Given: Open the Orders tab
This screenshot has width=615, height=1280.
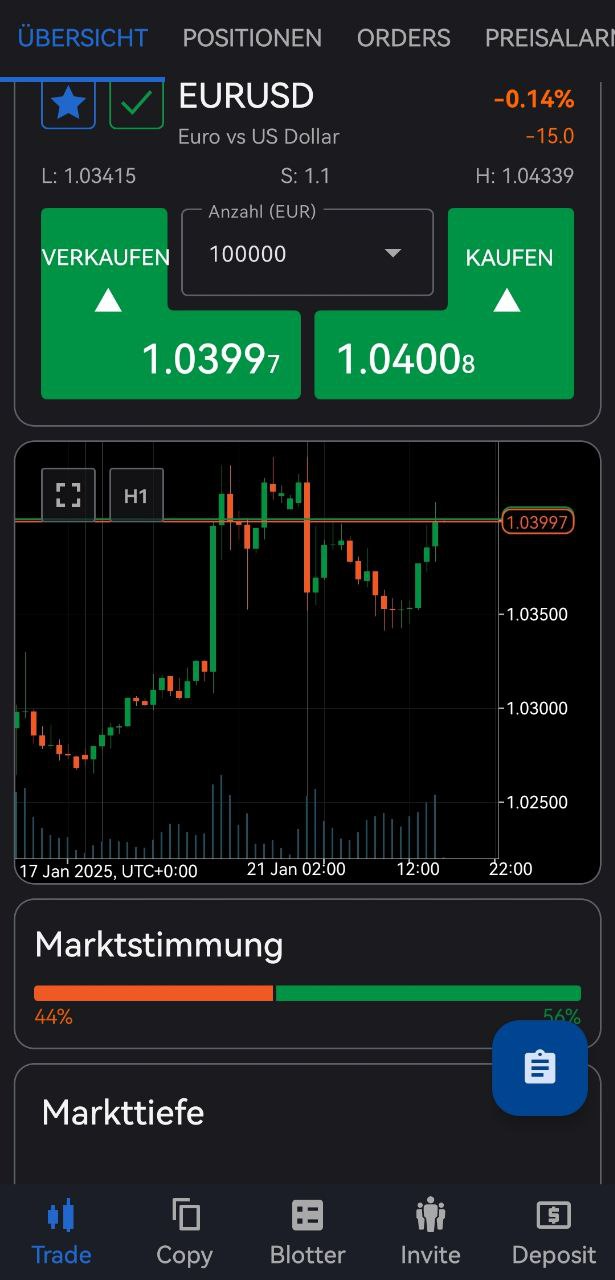Looking at the screenshot, I should click(x=403, y=38).
